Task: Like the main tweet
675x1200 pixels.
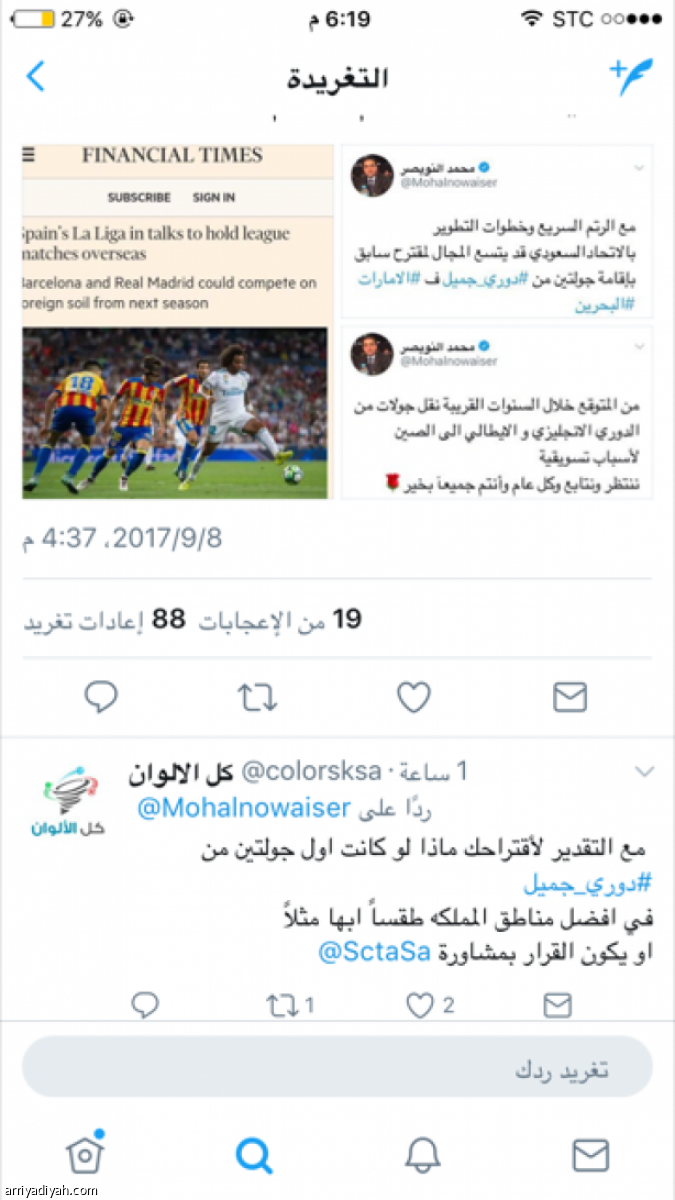Action: (x=413, y=697)
